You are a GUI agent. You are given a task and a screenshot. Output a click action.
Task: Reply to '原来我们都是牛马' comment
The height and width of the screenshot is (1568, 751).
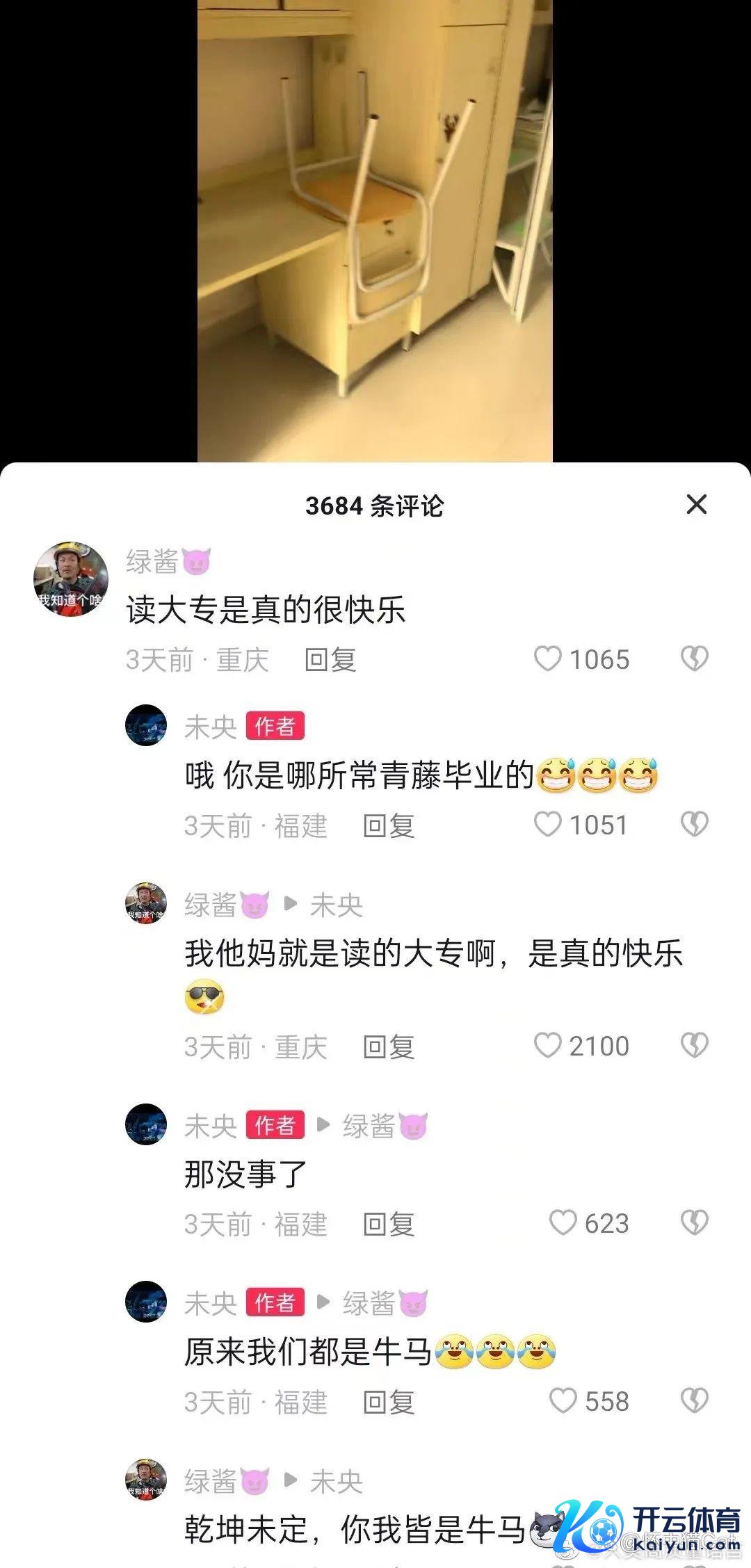click(389, 1402)
